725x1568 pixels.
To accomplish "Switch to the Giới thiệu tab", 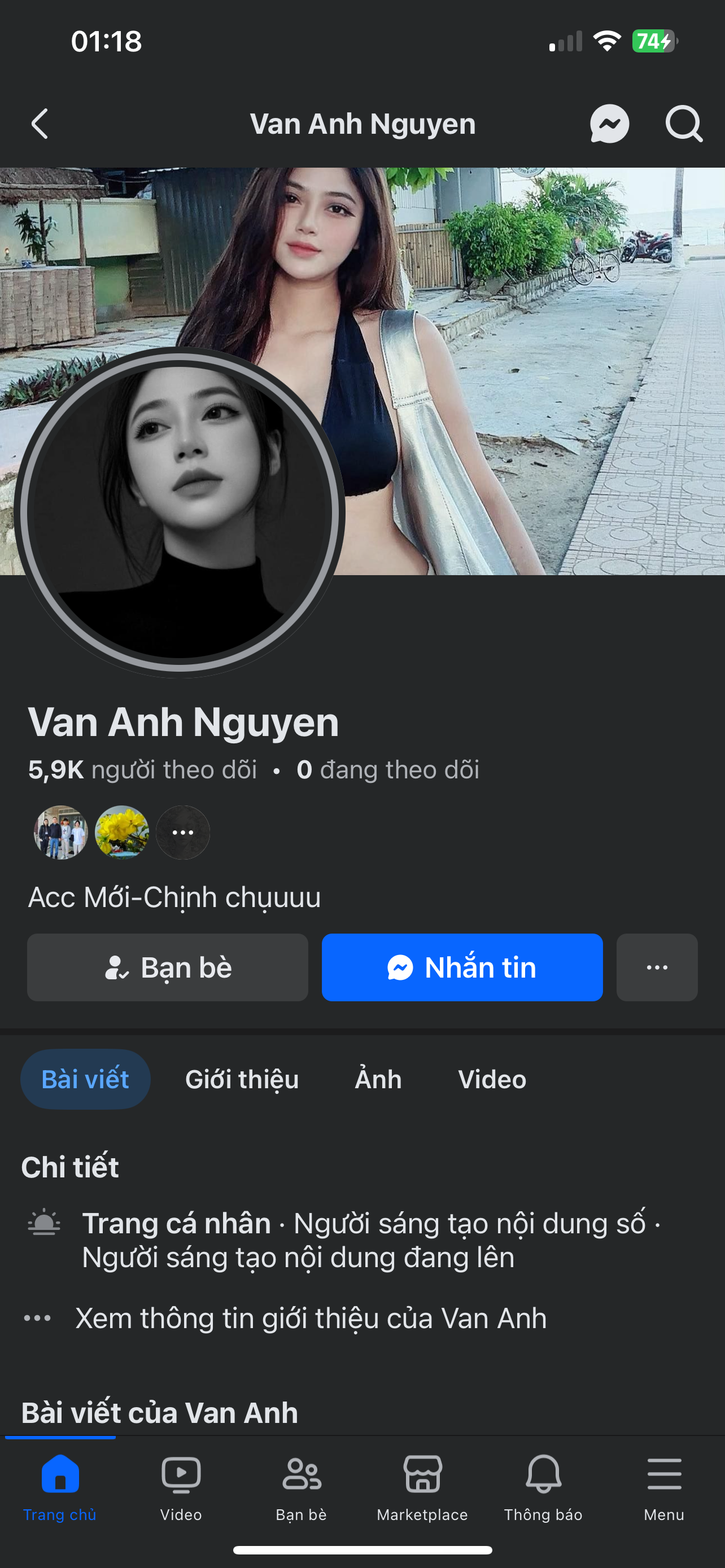I will coord(242,1079).
